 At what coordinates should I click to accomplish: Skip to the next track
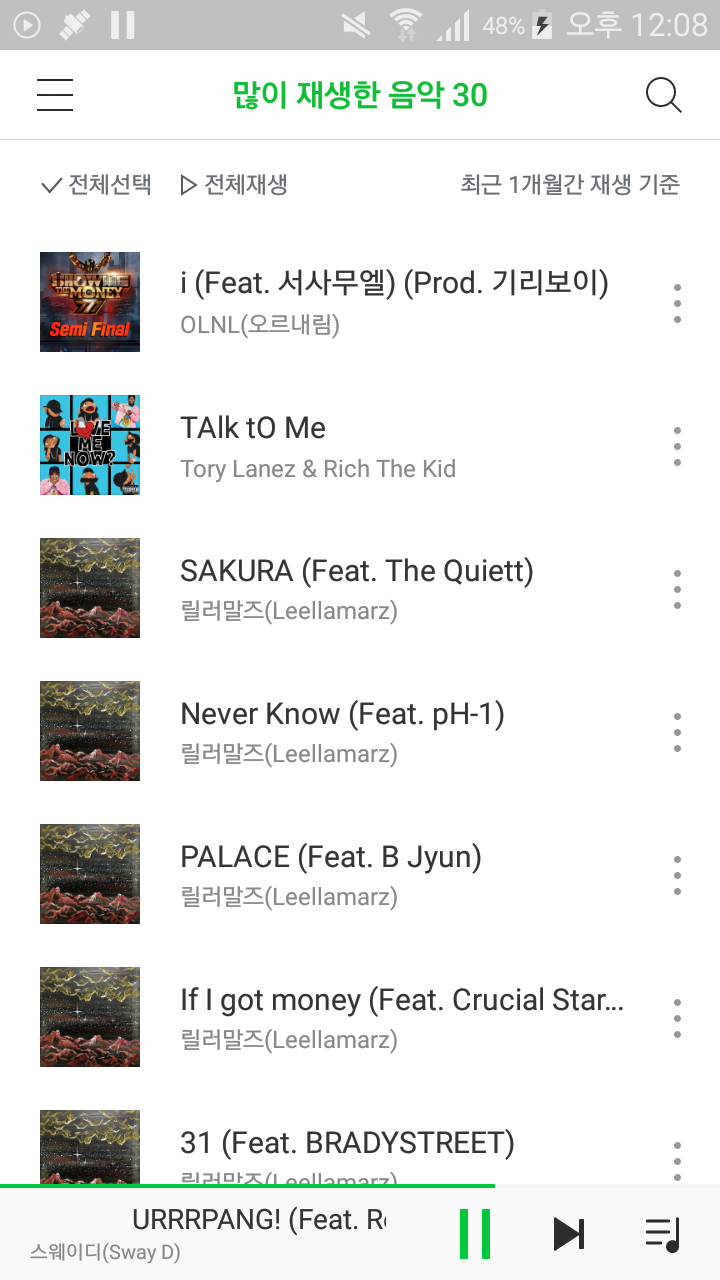(x=569, y=1234)
